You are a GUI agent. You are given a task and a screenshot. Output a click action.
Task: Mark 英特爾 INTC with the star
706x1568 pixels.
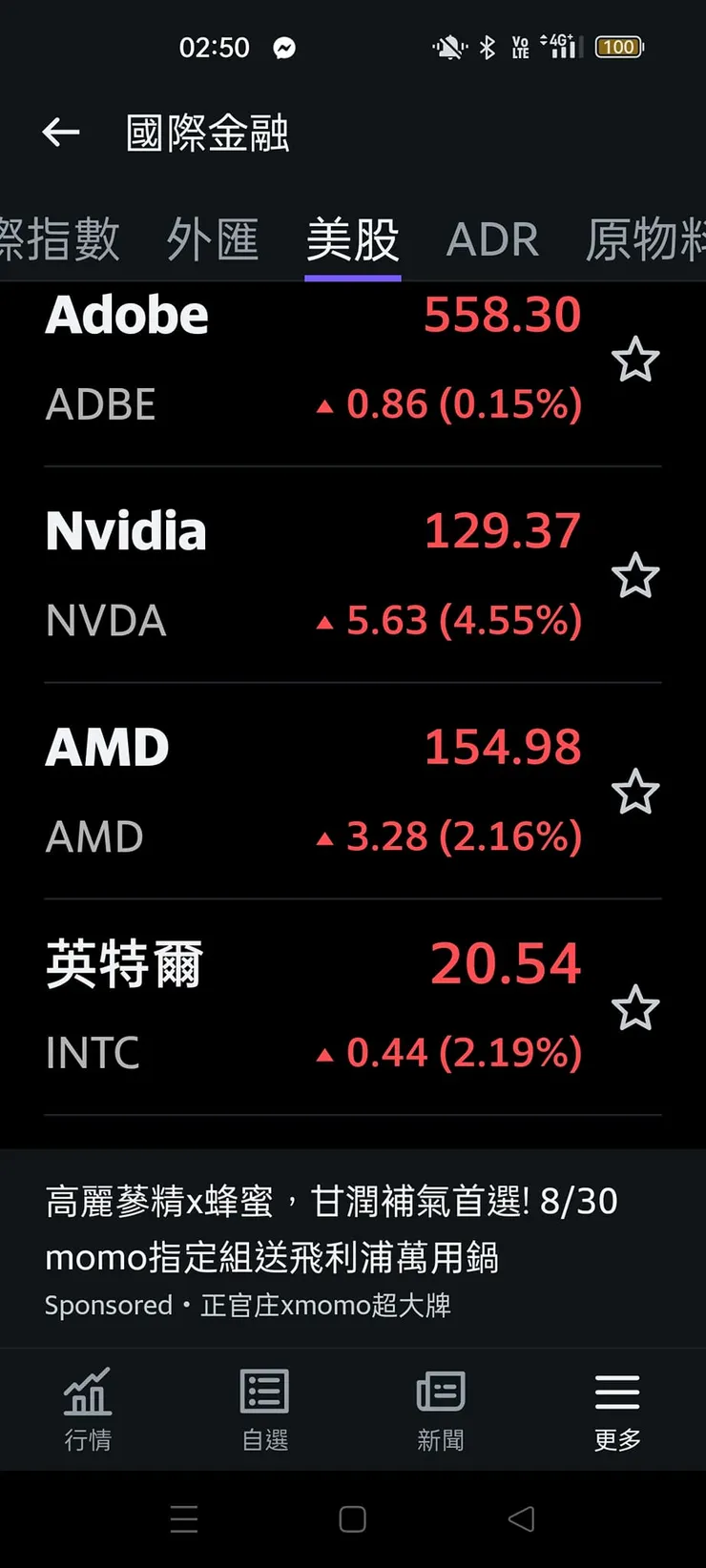pos(635,1009)
